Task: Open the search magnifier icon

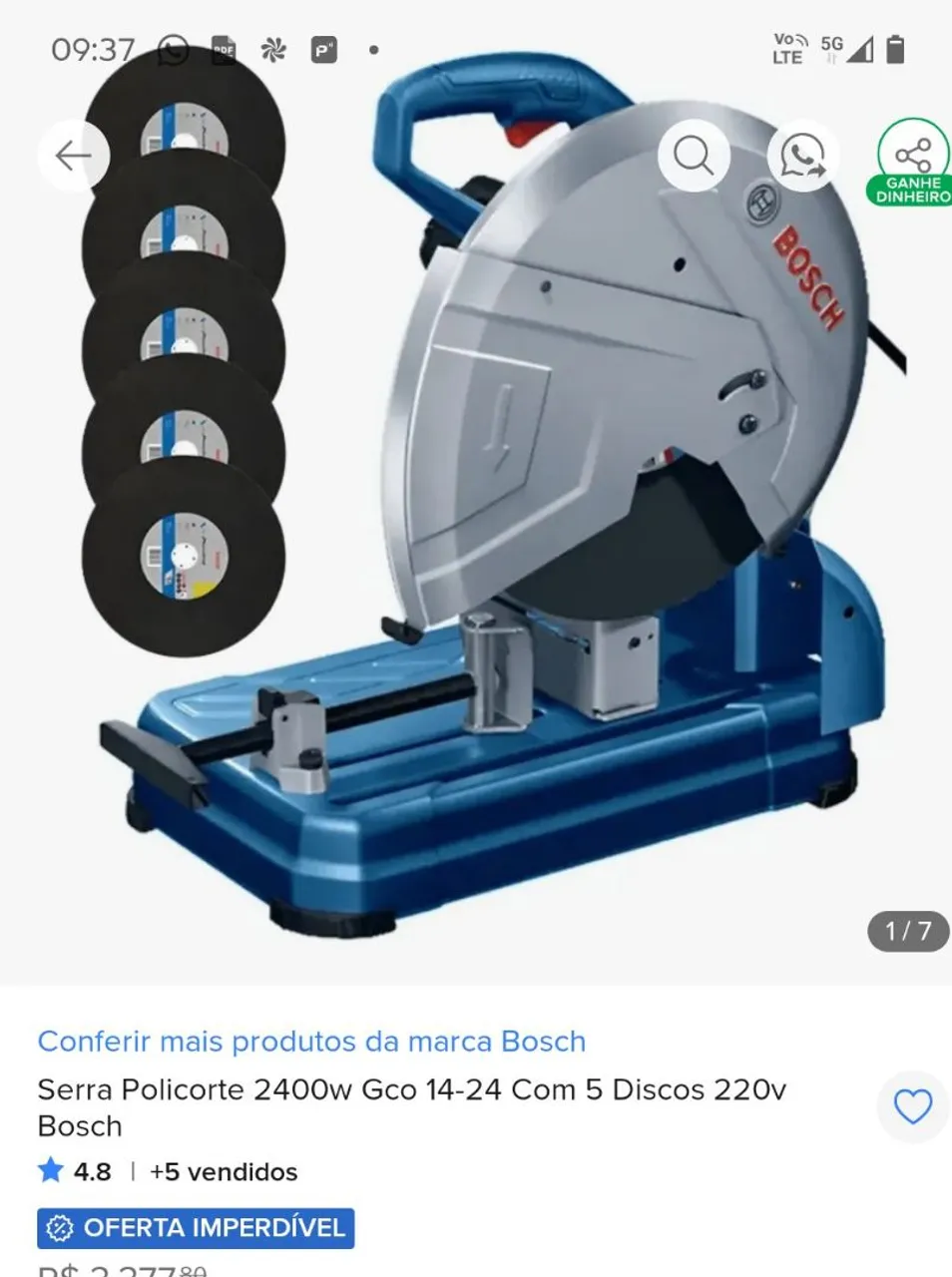Action: (694, 156)
